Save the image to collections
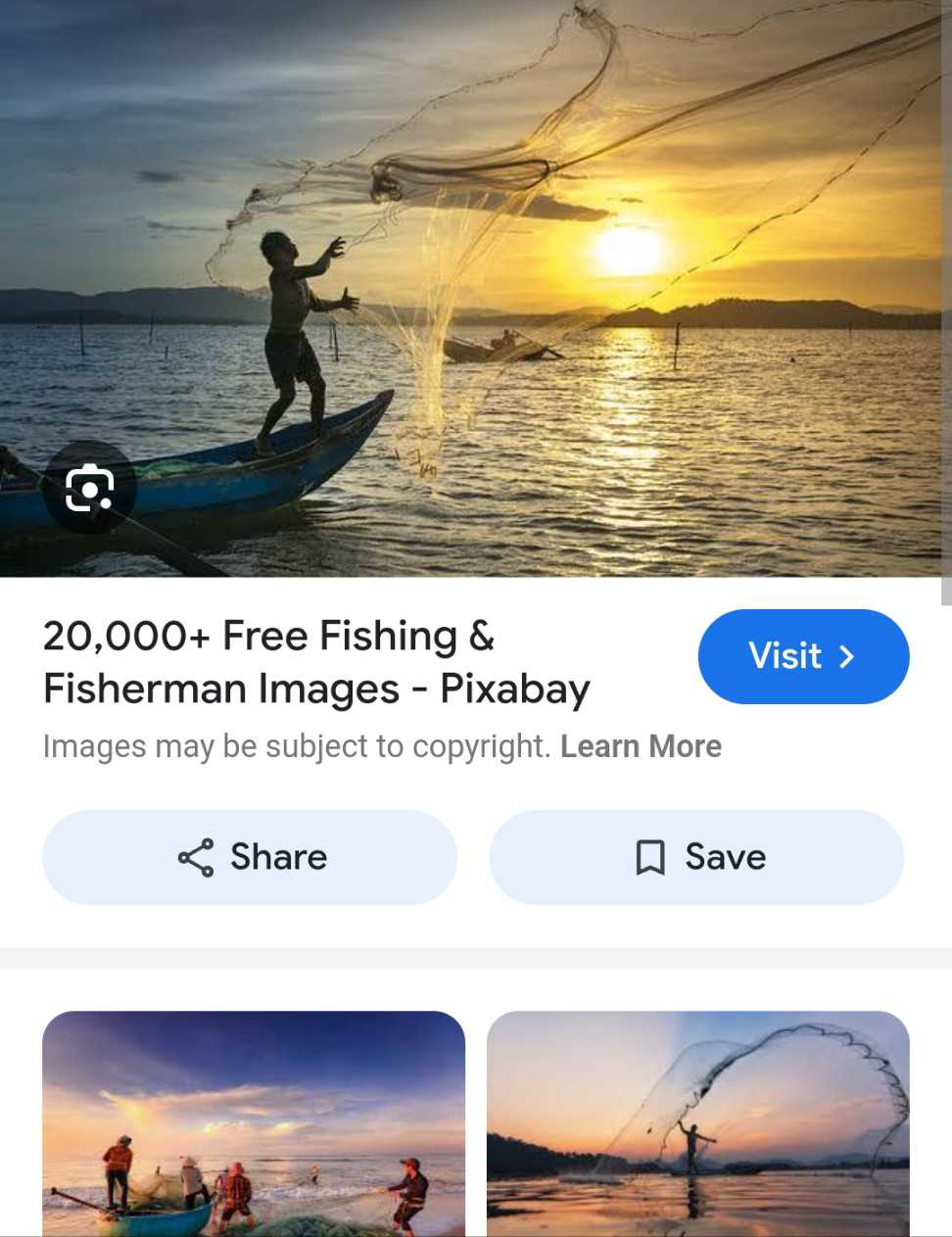The height and width of the screenshot is (1237, 952). (696, 857)
